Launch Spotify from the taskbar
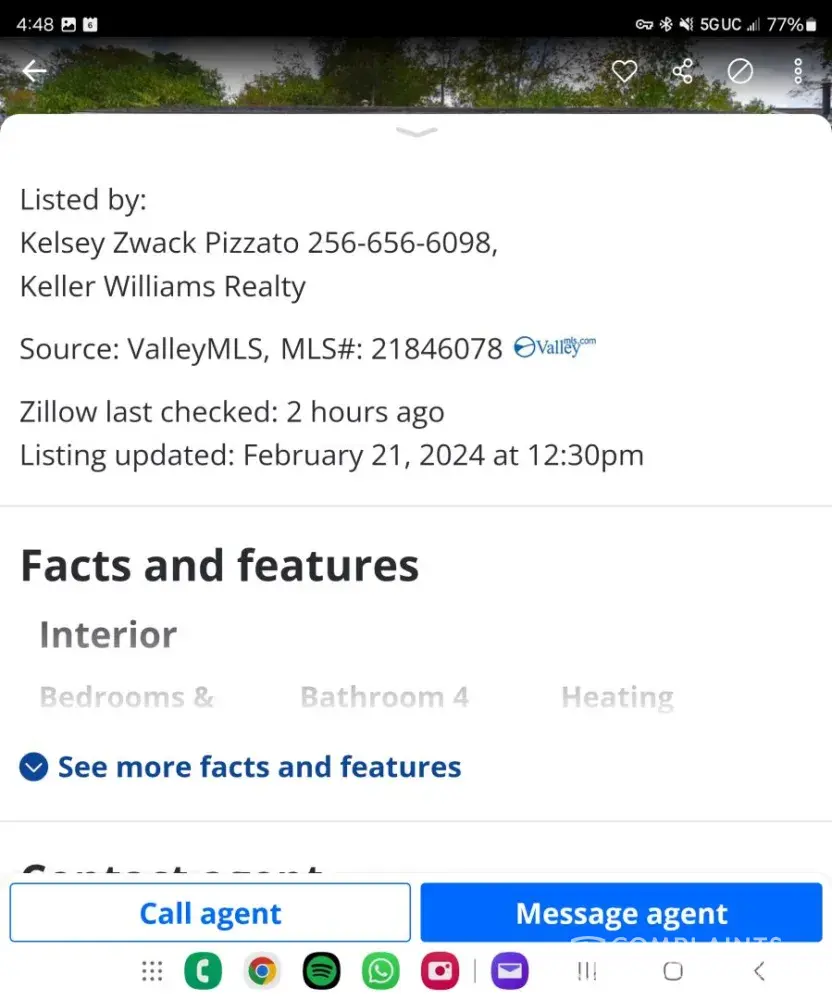 coord(321,971)
